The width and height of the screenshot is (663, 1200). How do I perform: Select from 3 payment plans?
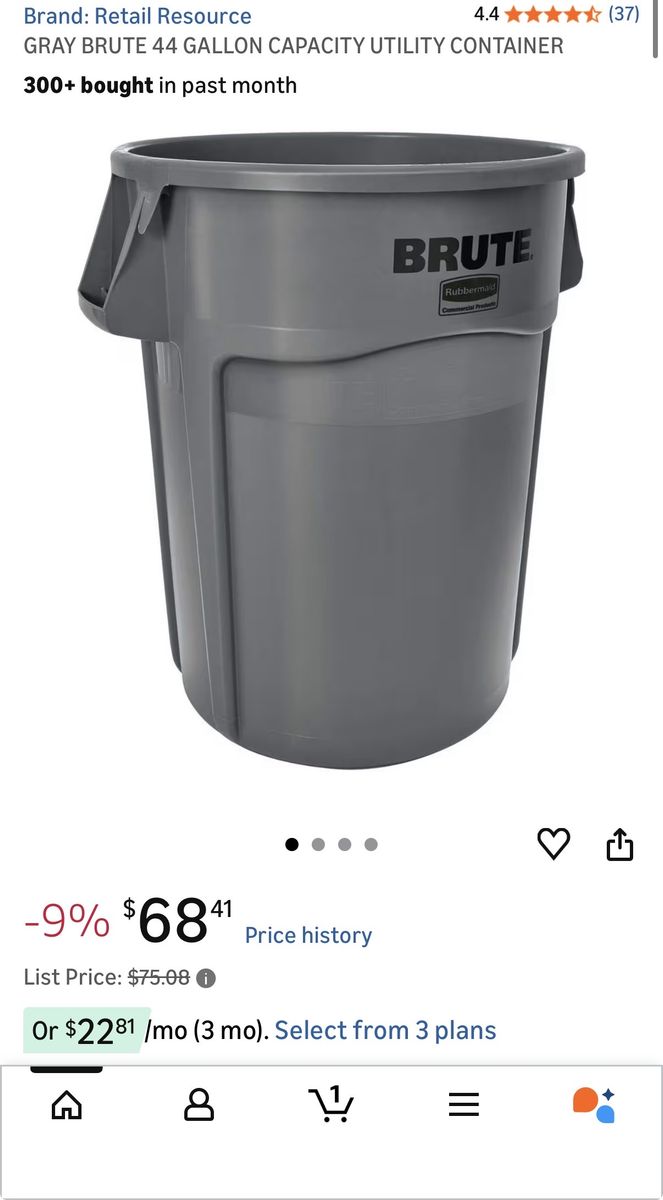[385, 1030]
